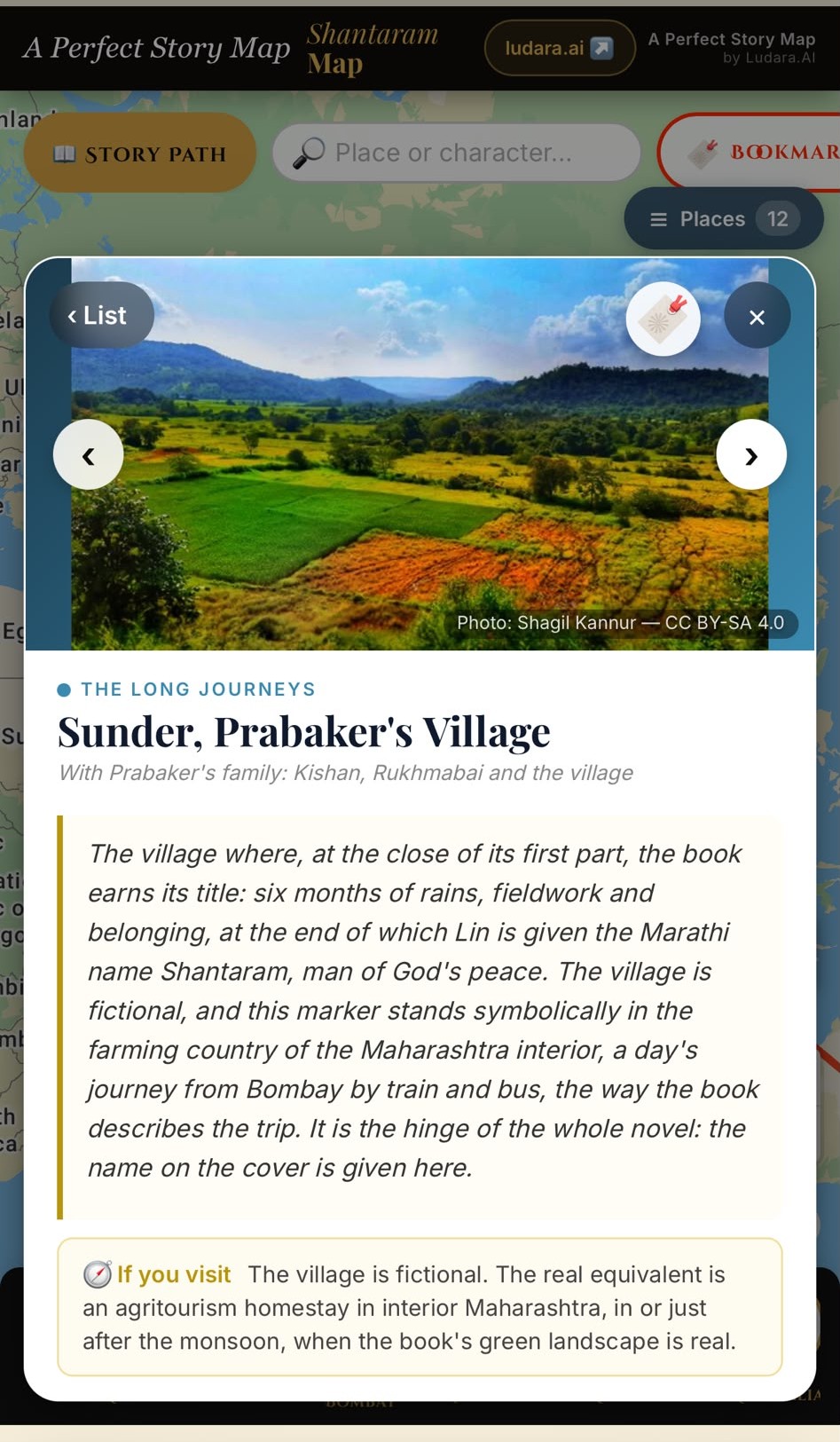Open the Story Path button
840x1442 pixels.
pos(140,154)
